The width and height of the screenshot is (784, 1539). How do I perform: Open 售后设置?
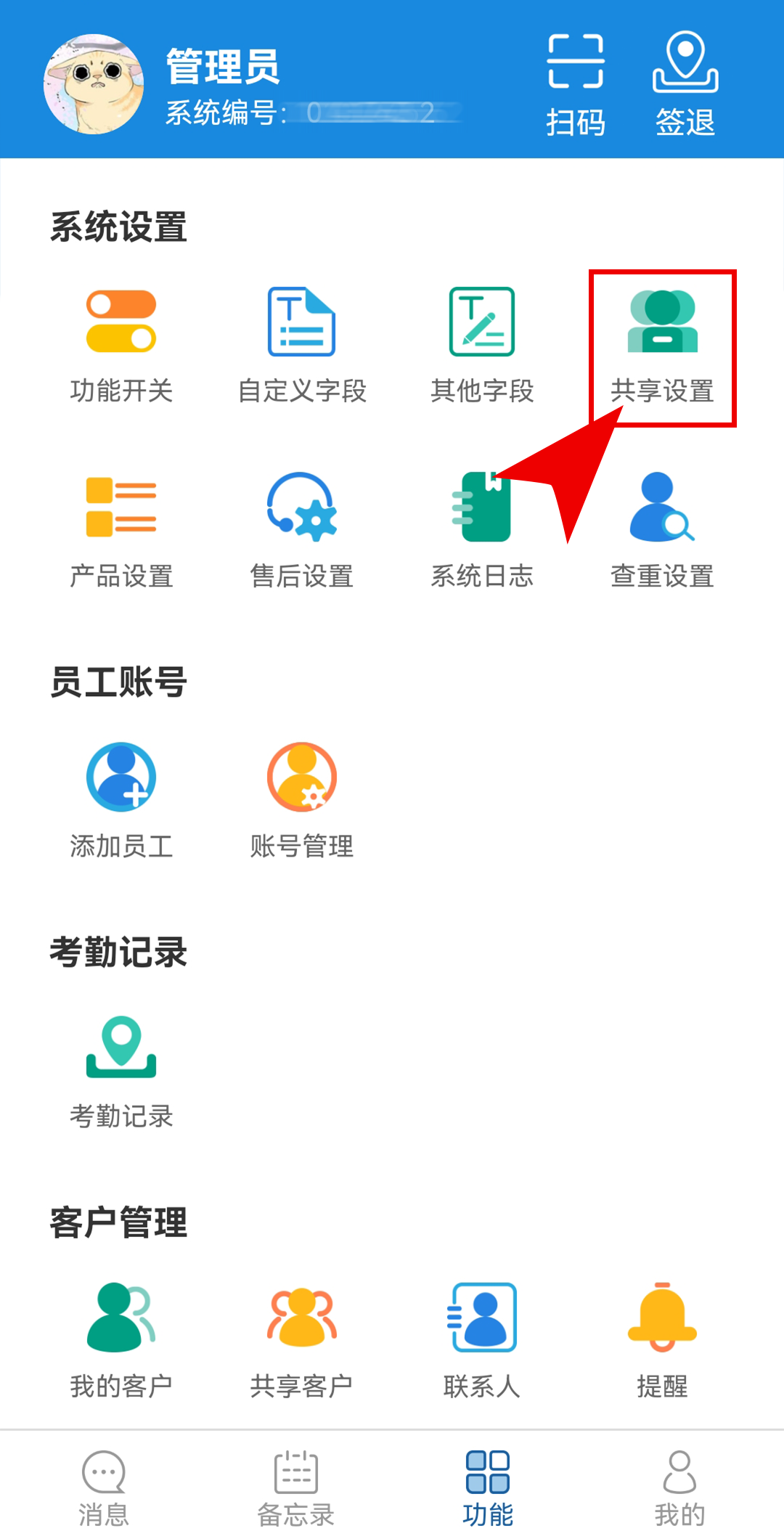click(x=302, y=530)
